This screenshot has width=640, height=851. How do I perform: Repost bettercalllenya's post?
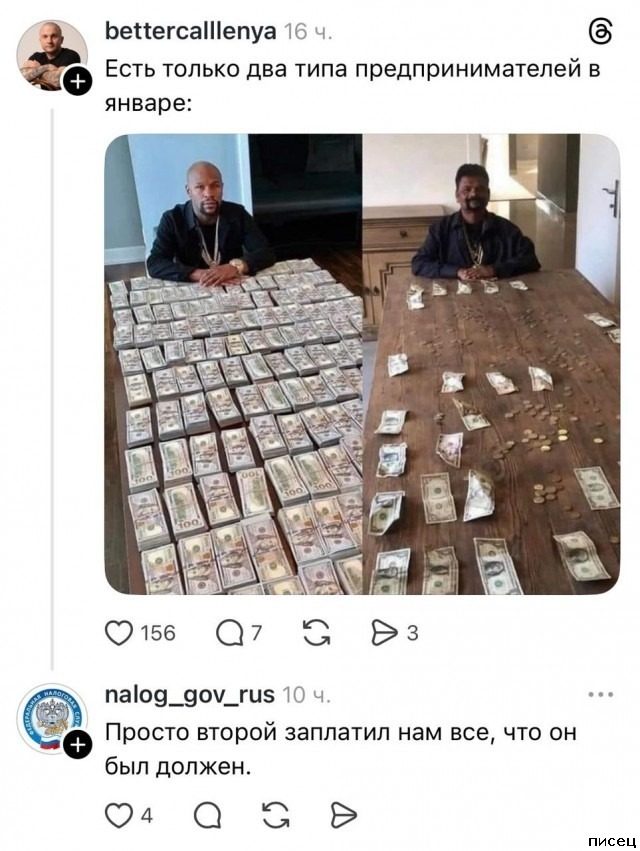pos(315,632)
